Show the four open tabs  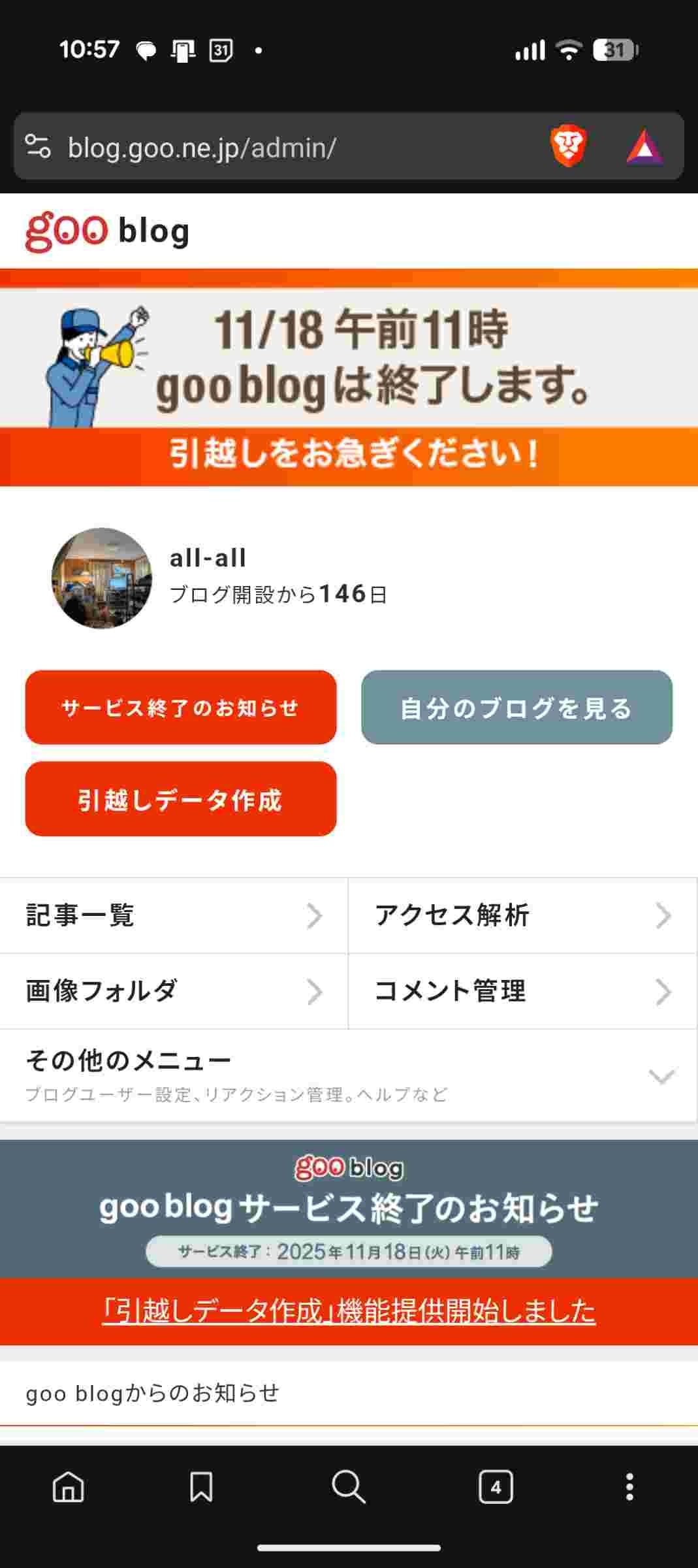496,1488
